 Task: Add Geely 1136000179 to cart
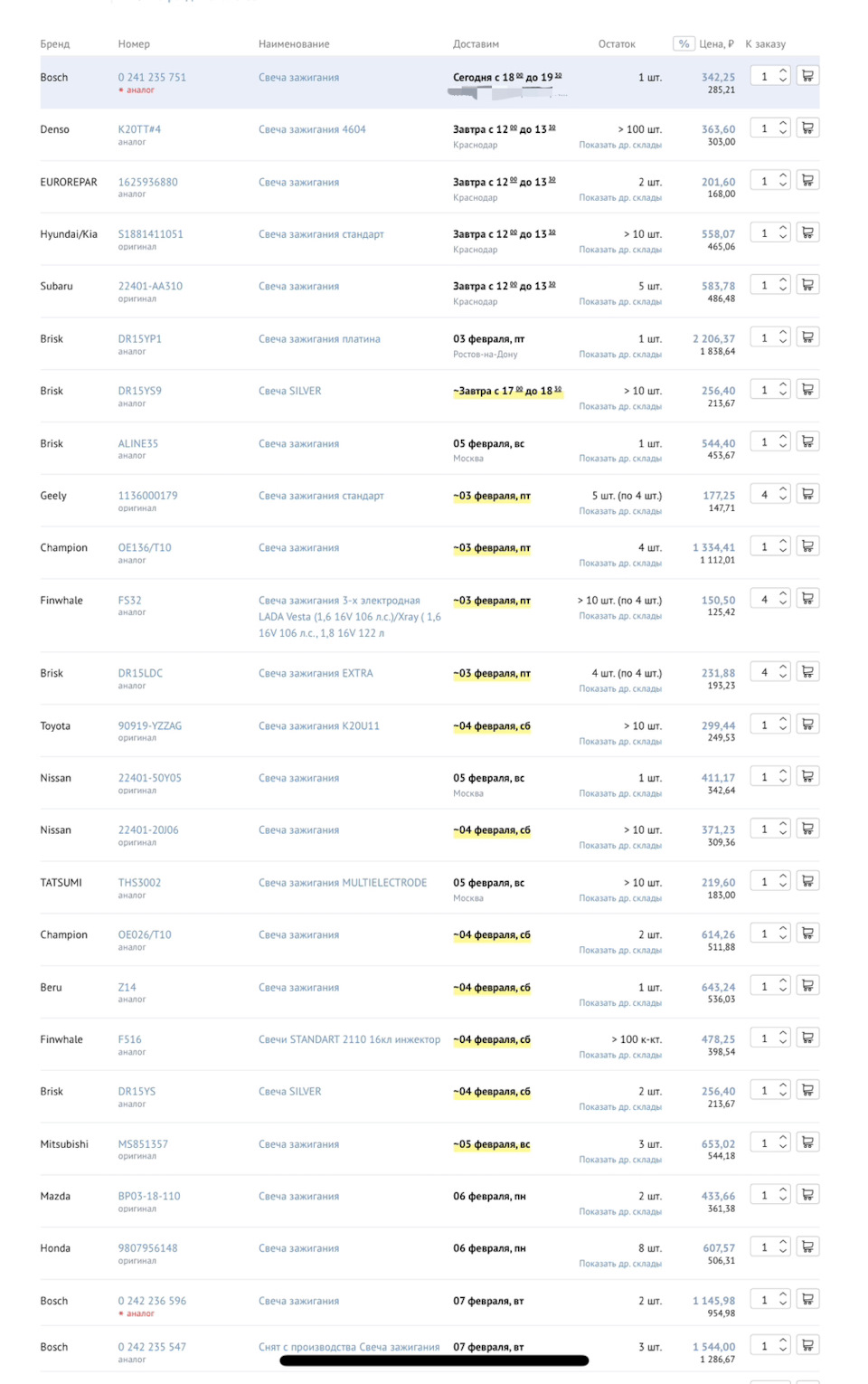[807, 494]
